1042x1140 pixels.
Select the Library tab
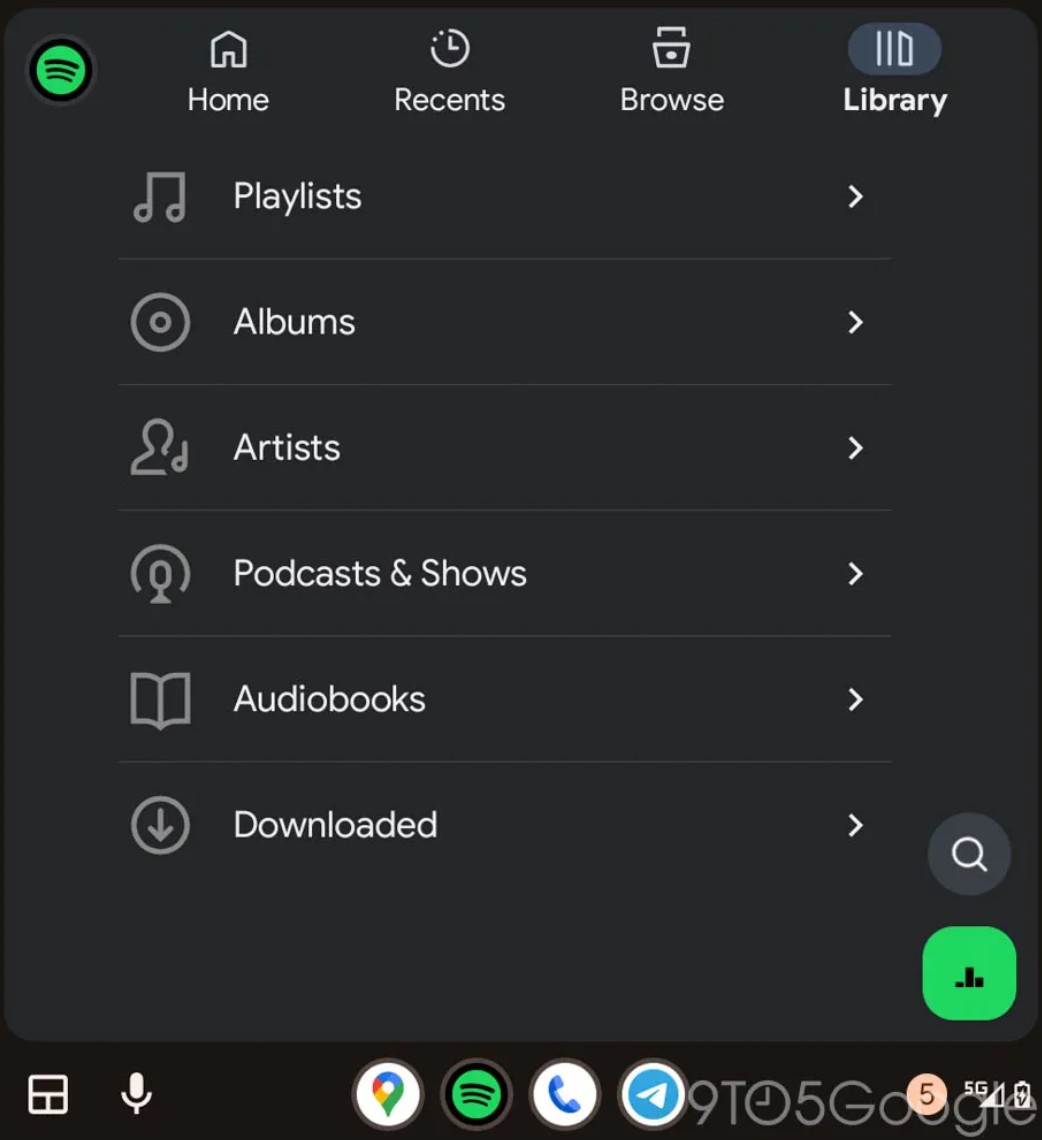pos(894,72)
